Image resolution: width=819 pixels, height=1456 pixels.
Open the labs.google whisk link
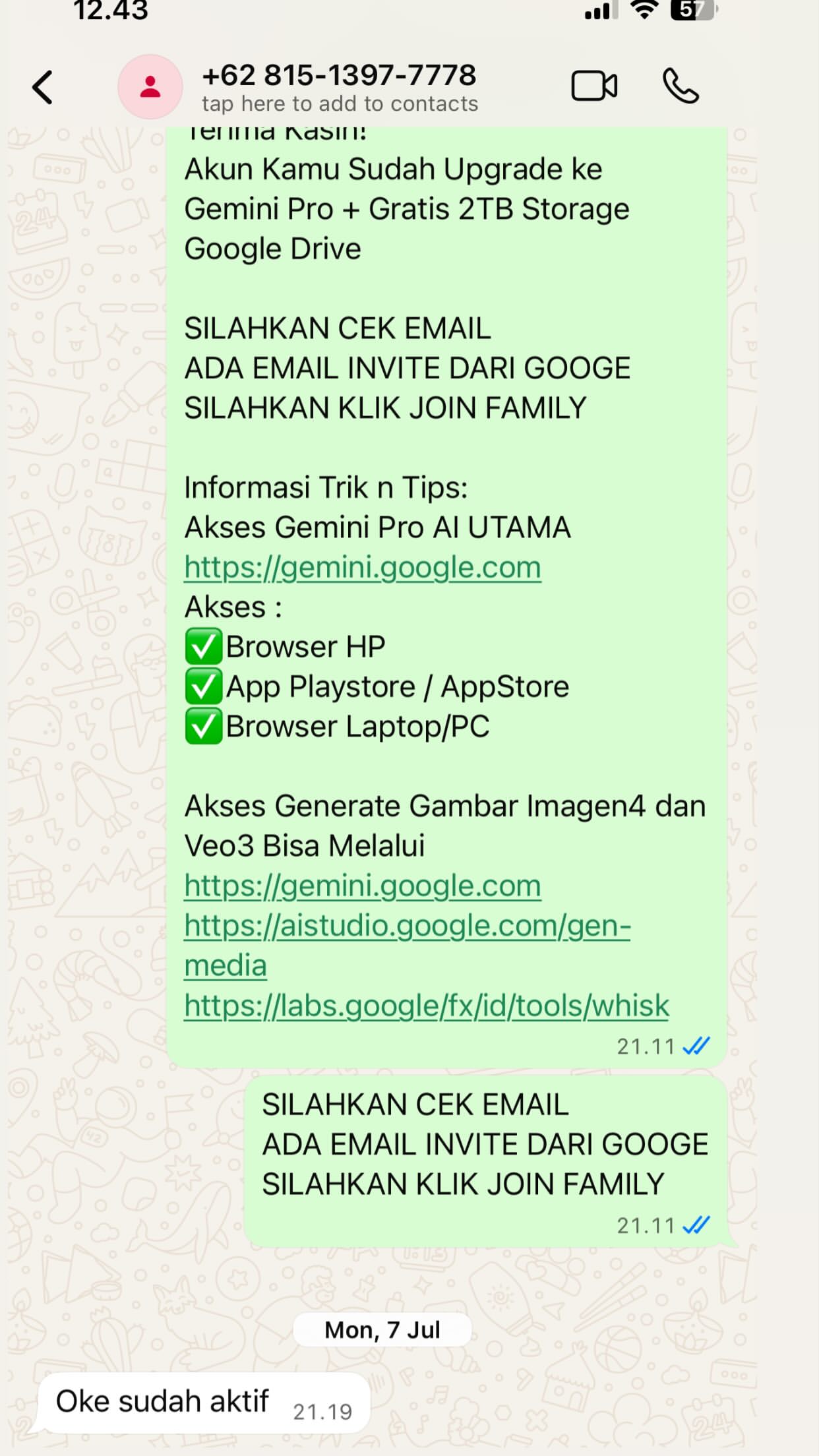[426, 1006]
